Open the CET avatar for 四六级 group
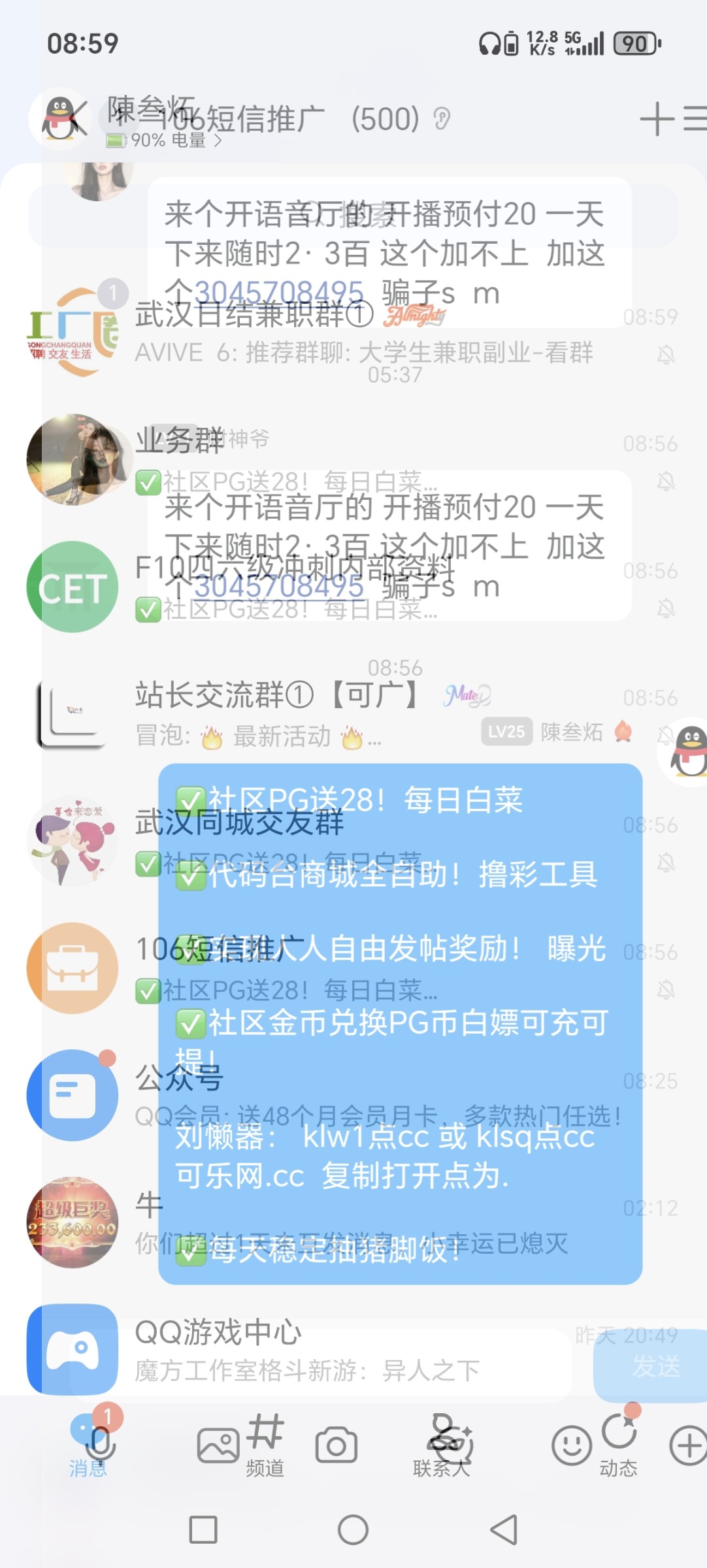 coord(72,587)
